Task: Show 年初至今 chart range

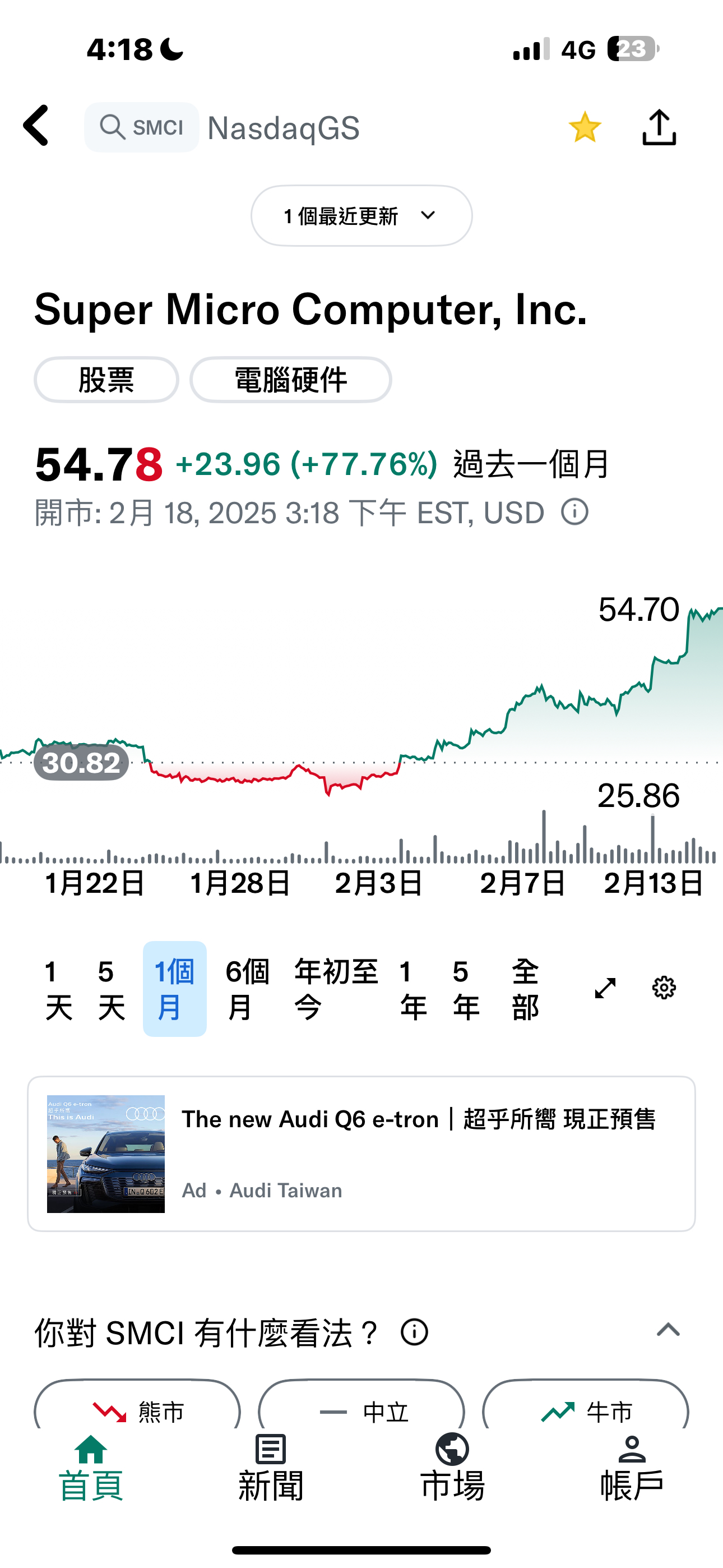Action: tap(335, 989)
